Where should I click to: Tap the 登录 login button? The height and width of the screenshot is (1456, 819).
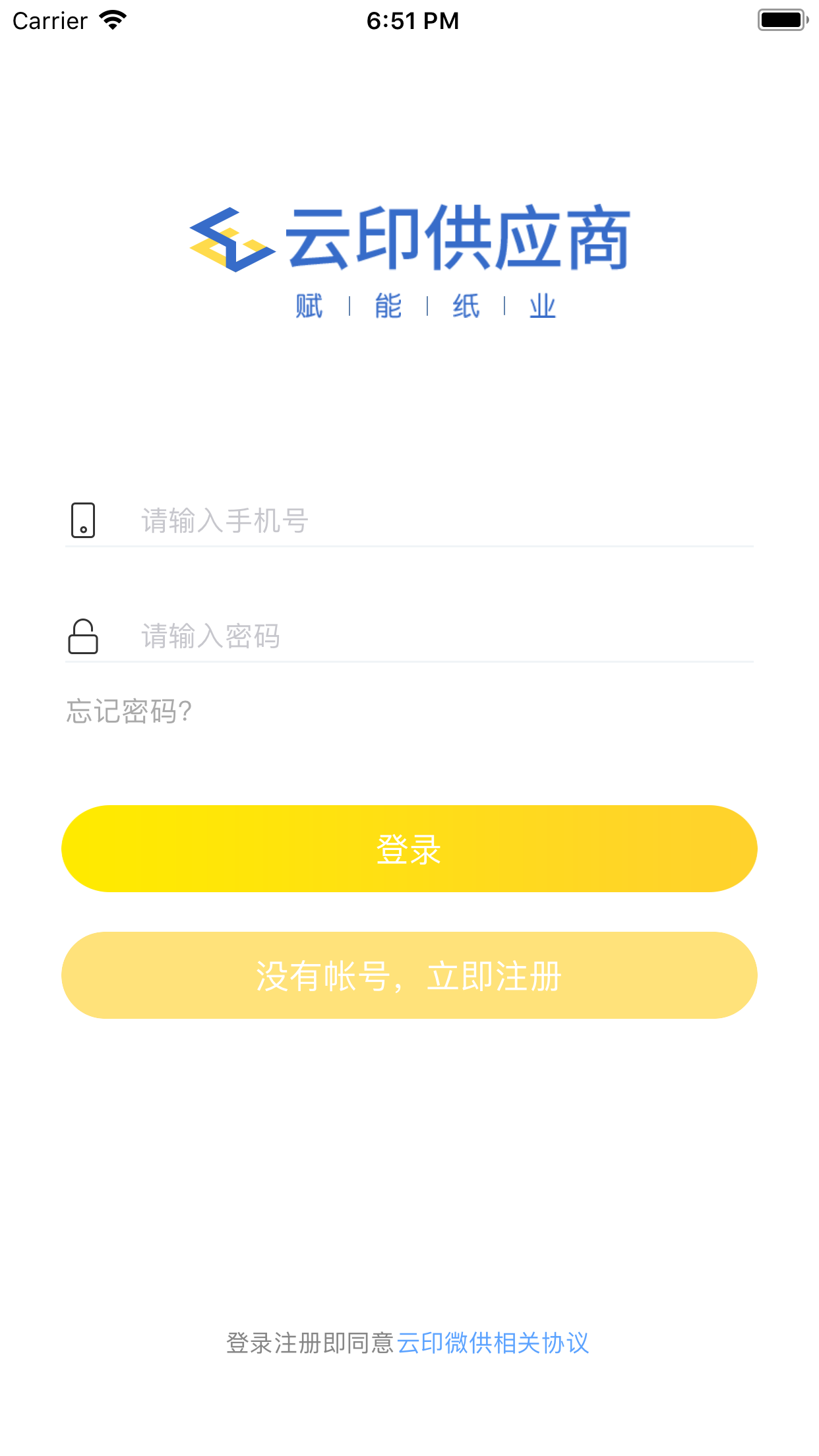coord(409,849)
